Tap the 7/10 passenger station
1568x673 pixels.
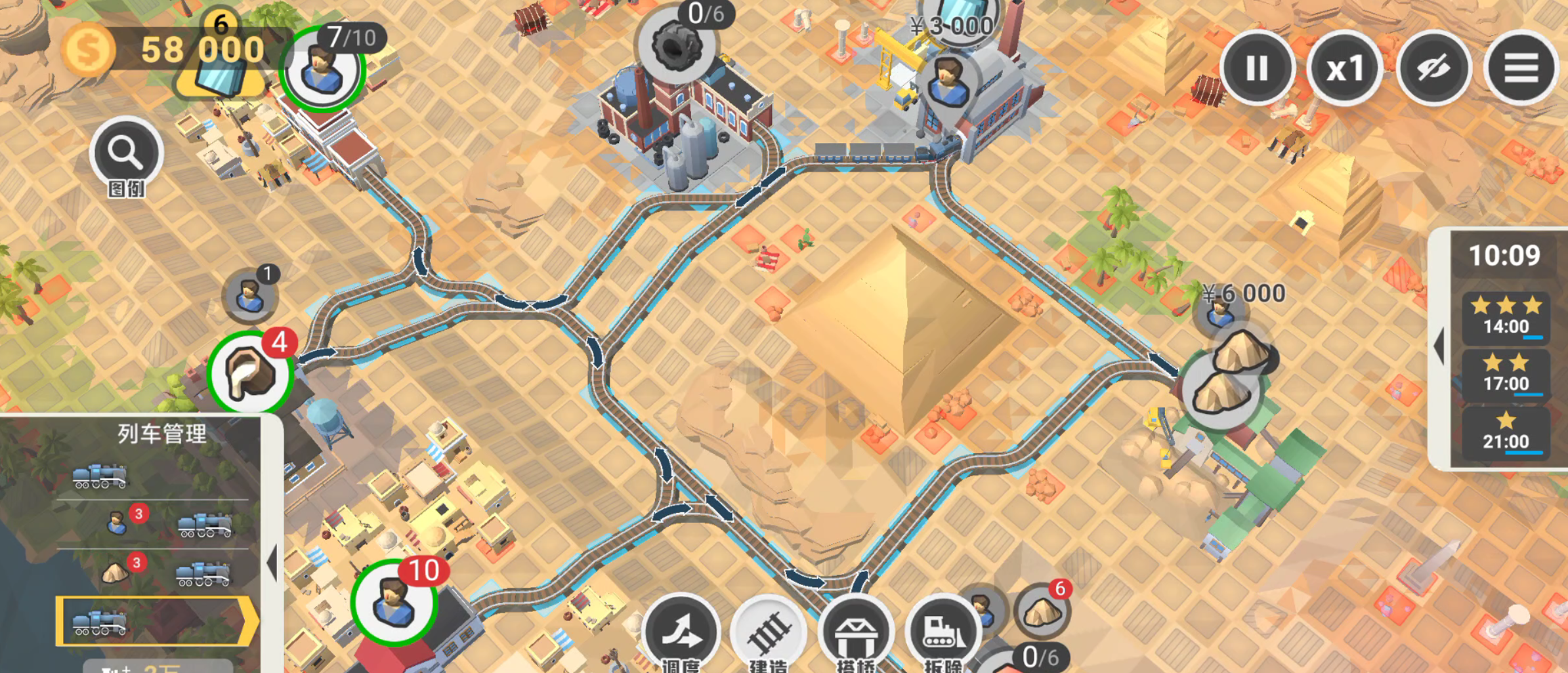pyautogui.click(x=322, y=70)
